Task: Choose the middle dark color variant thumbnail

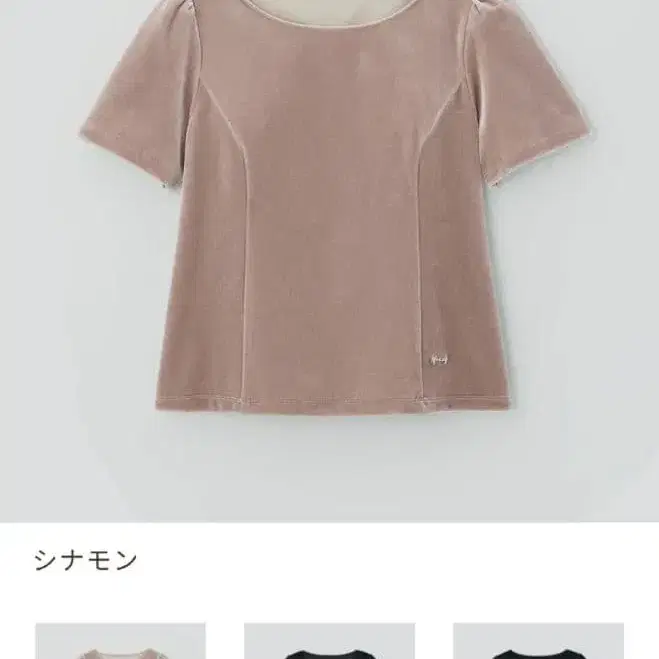Action: [329, 641]
